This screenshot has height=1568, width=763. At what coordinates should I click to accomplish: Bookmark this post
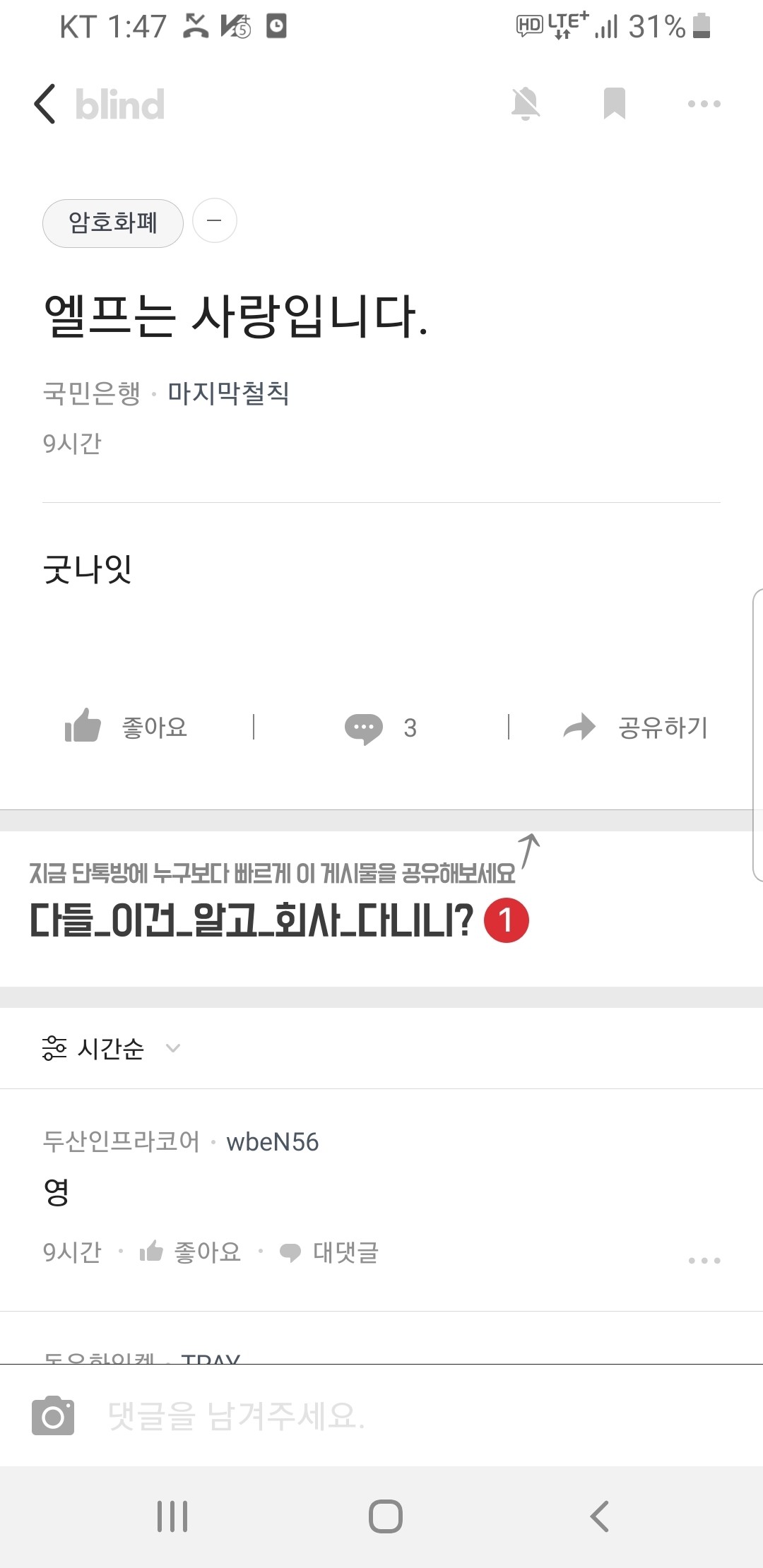click(x=615, y=103)
